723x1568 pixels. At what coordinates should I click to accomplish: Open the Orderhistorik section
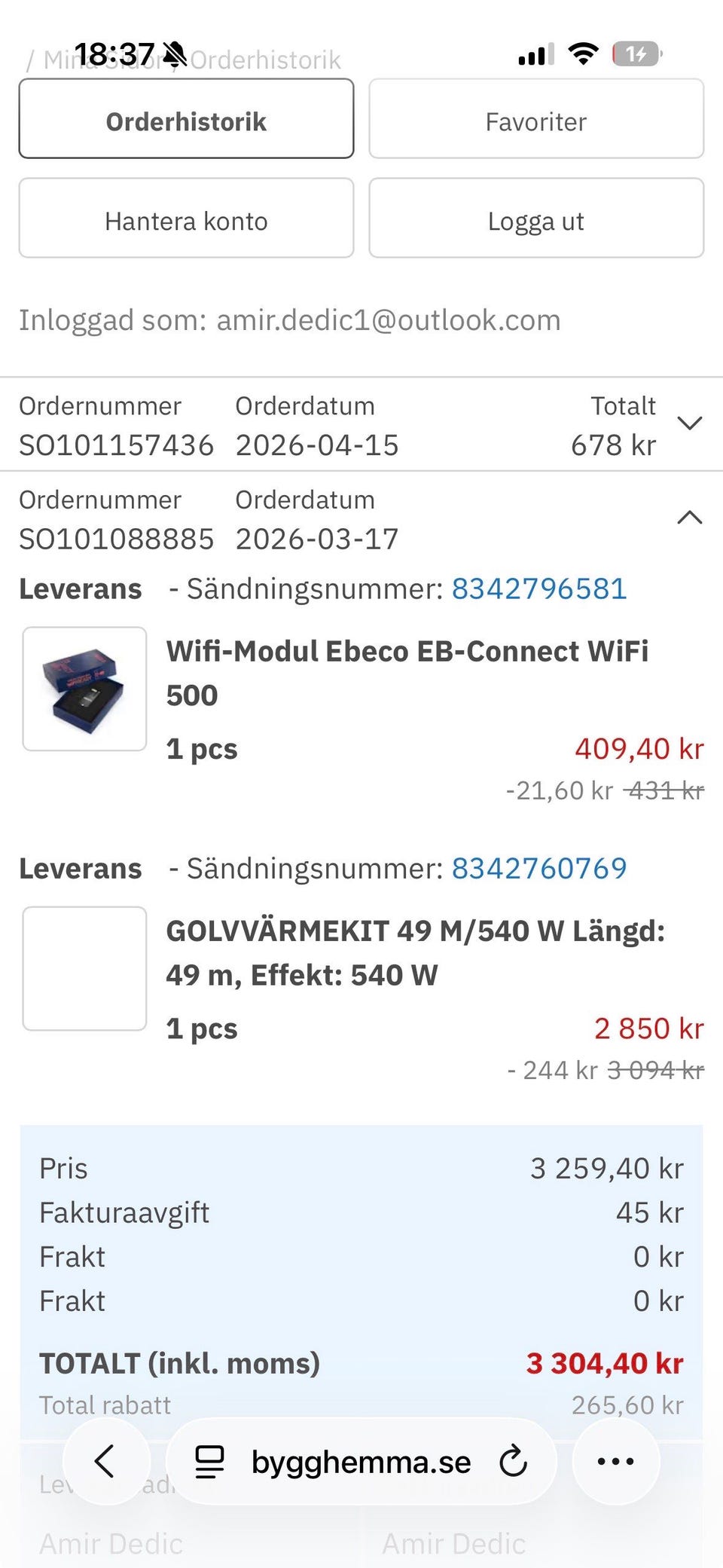186,119
